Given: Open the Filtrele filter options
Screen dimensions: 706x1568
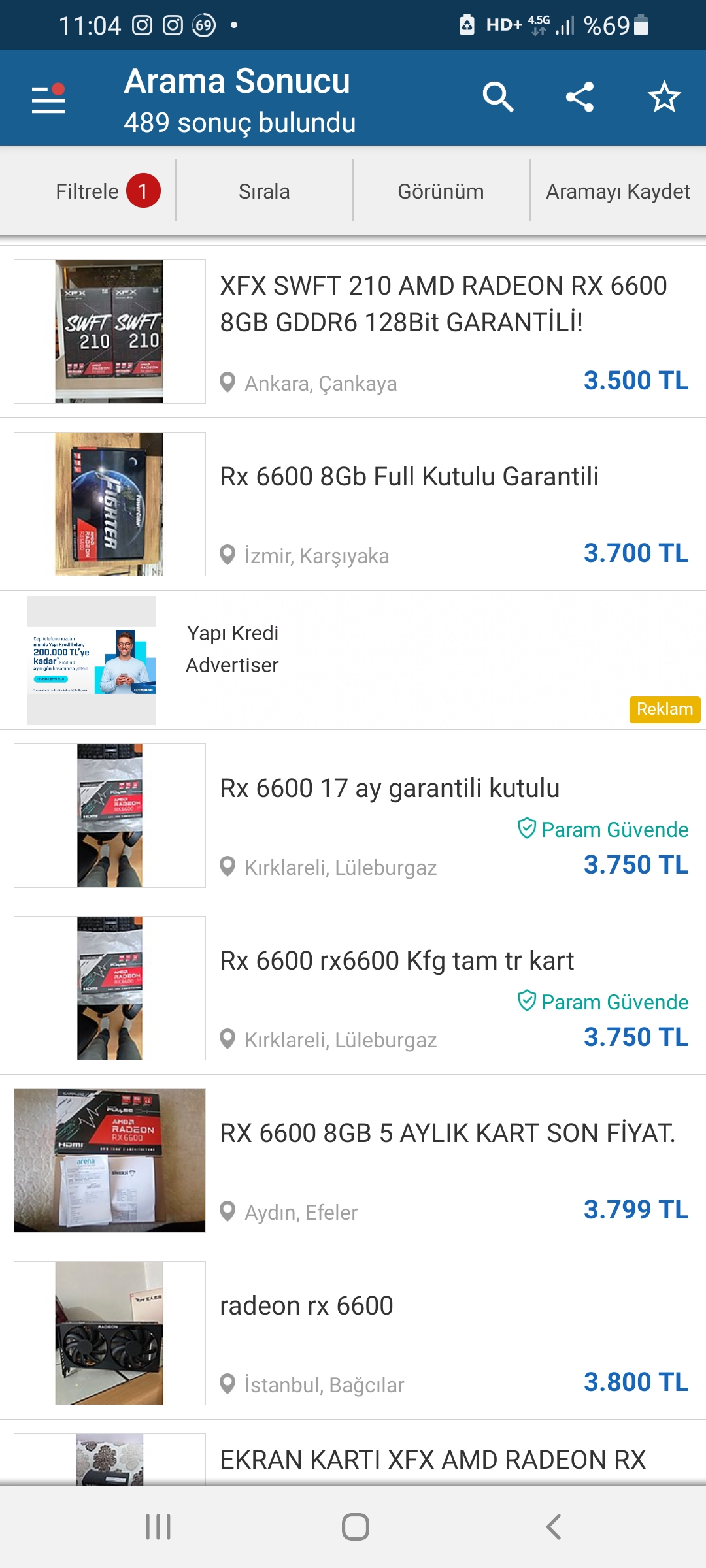Looking at the screenshot, I should (x=88, y=191).
